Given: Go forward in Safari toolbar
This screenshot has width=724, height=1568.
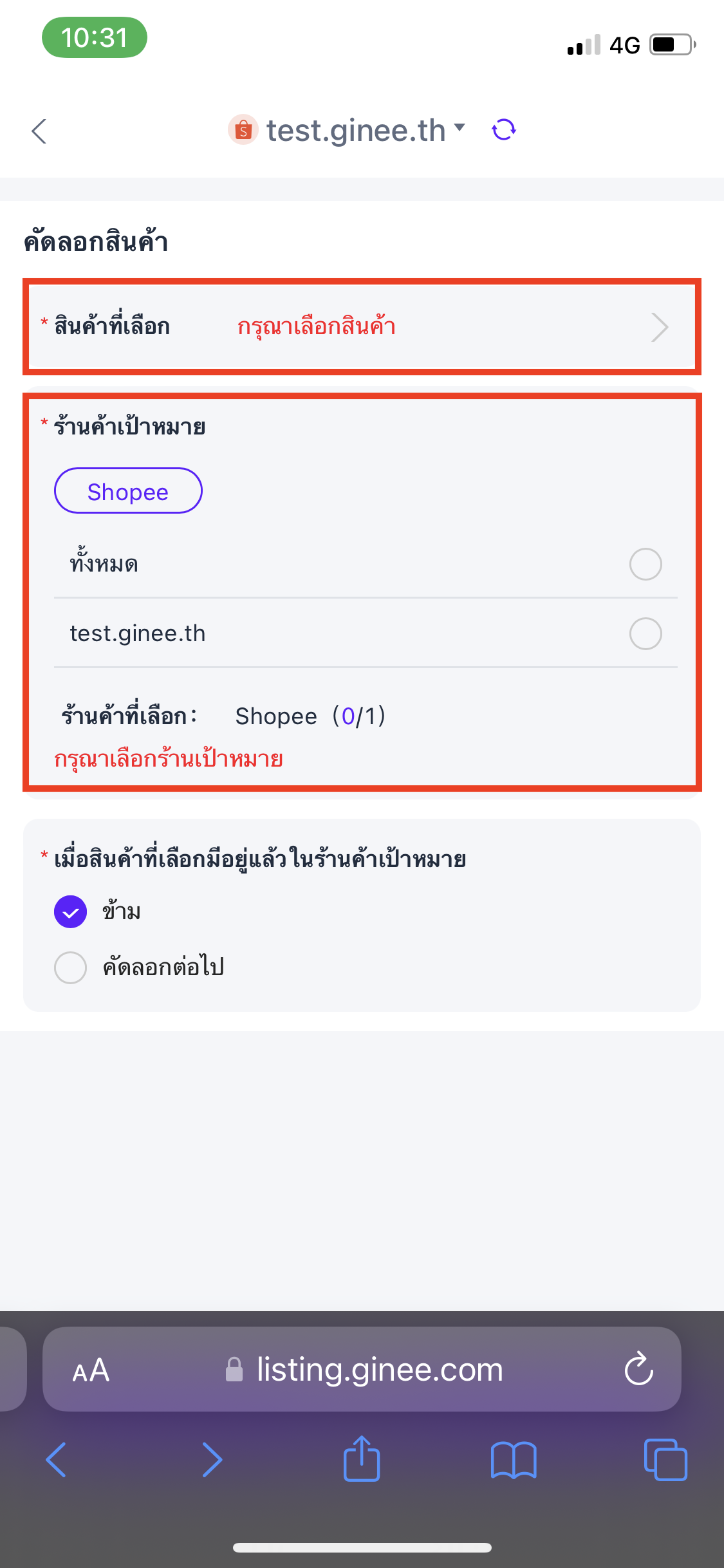Looking at the screenshot, I should [x=212, y=1459].
